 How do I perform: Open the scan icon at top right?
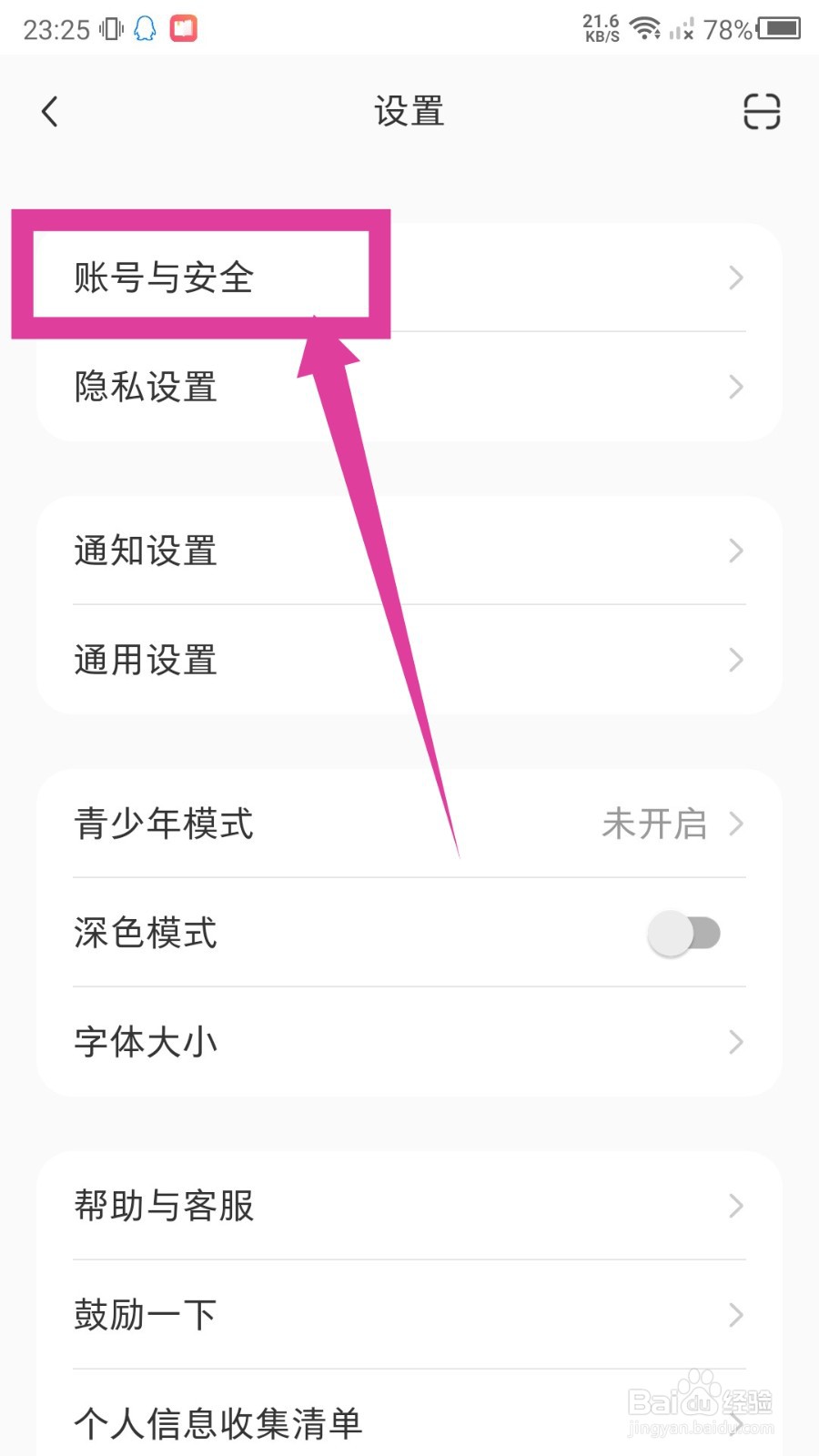pyautogui.click(x=762, y=111)
